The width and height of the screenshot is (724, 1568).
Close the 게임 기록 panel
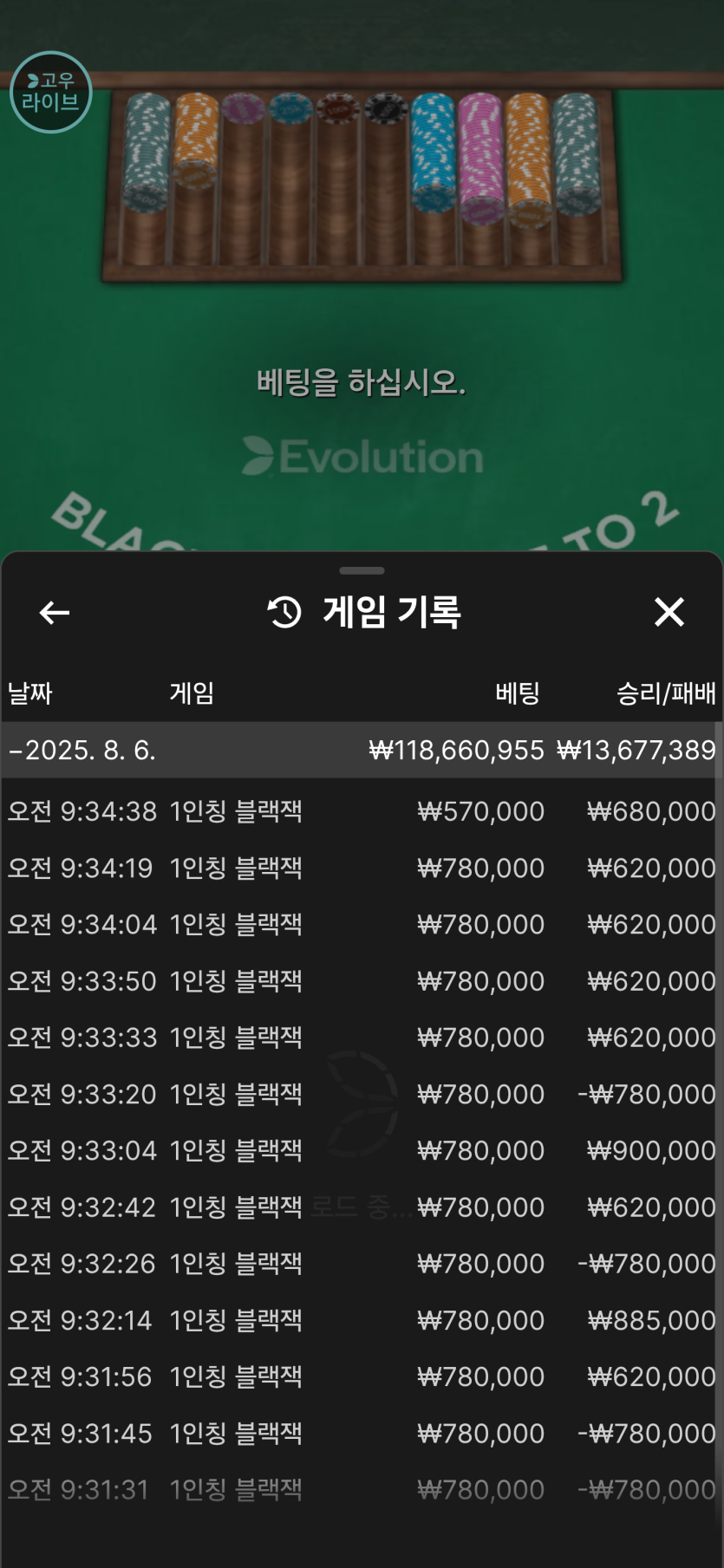(669, 613)
